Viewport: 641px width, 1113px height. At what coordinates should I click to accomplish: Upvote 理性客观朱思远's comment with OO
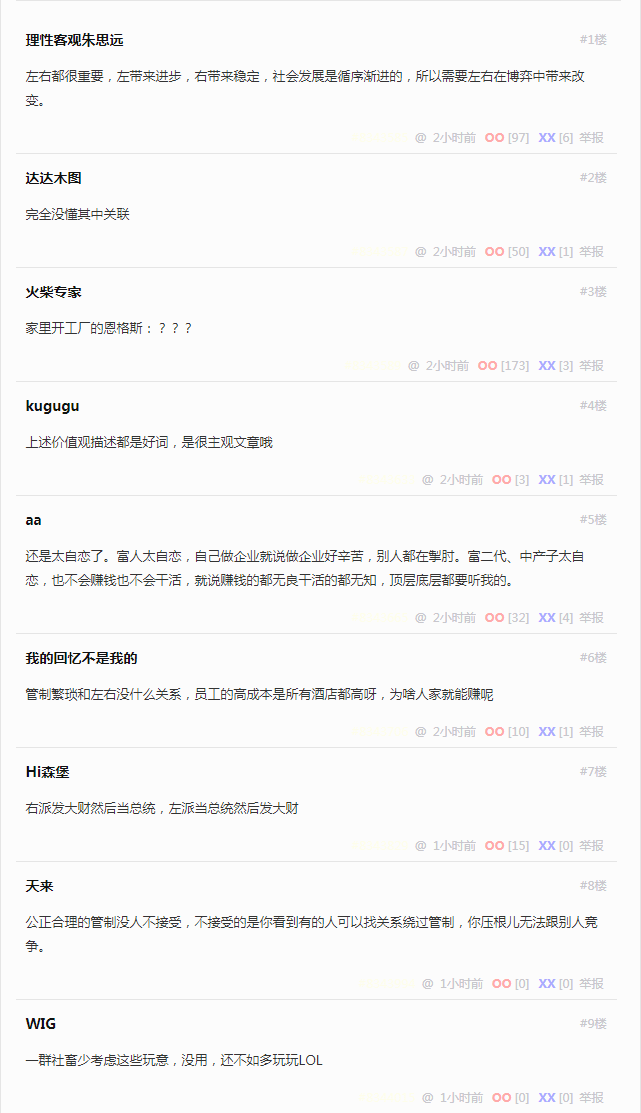click(x=494, y=138)
